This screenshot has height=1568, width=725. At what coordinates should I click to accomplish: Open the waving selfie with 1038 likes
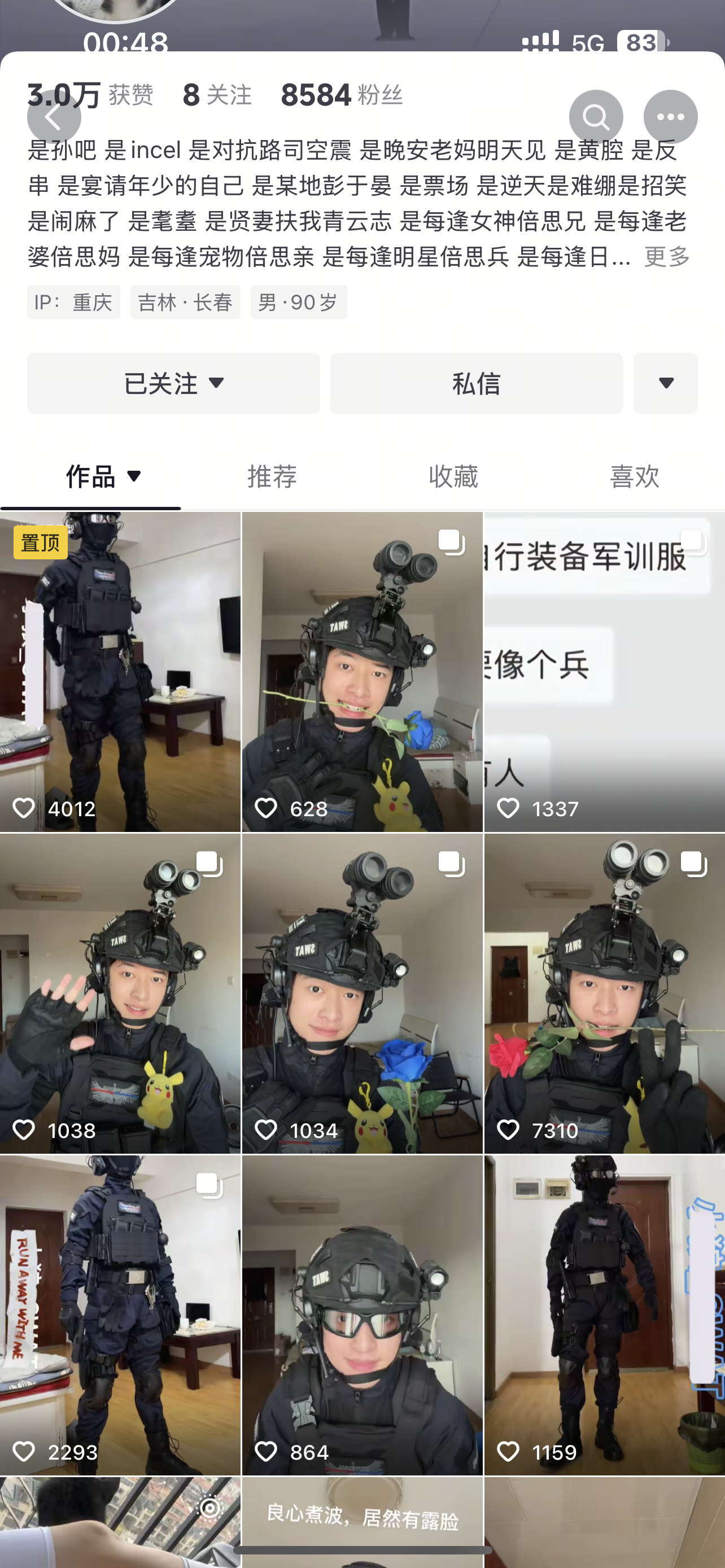(120, 994)
